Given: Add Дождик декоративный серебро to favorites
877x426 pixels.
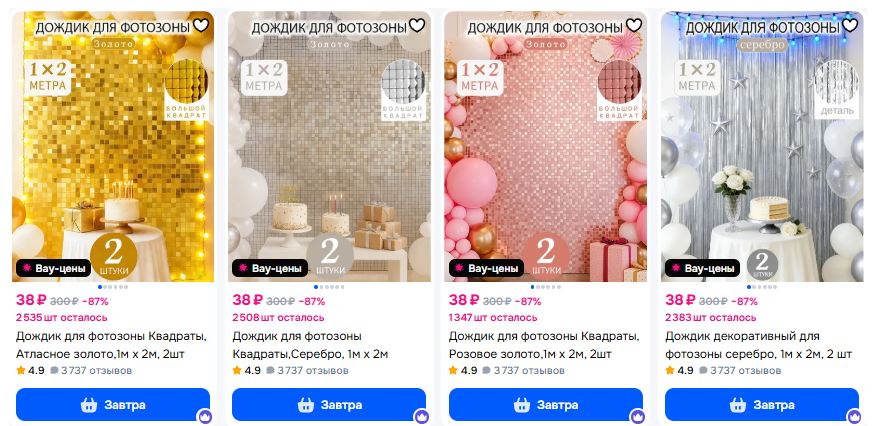Looking at the screenshot, I should click(850, 25).
